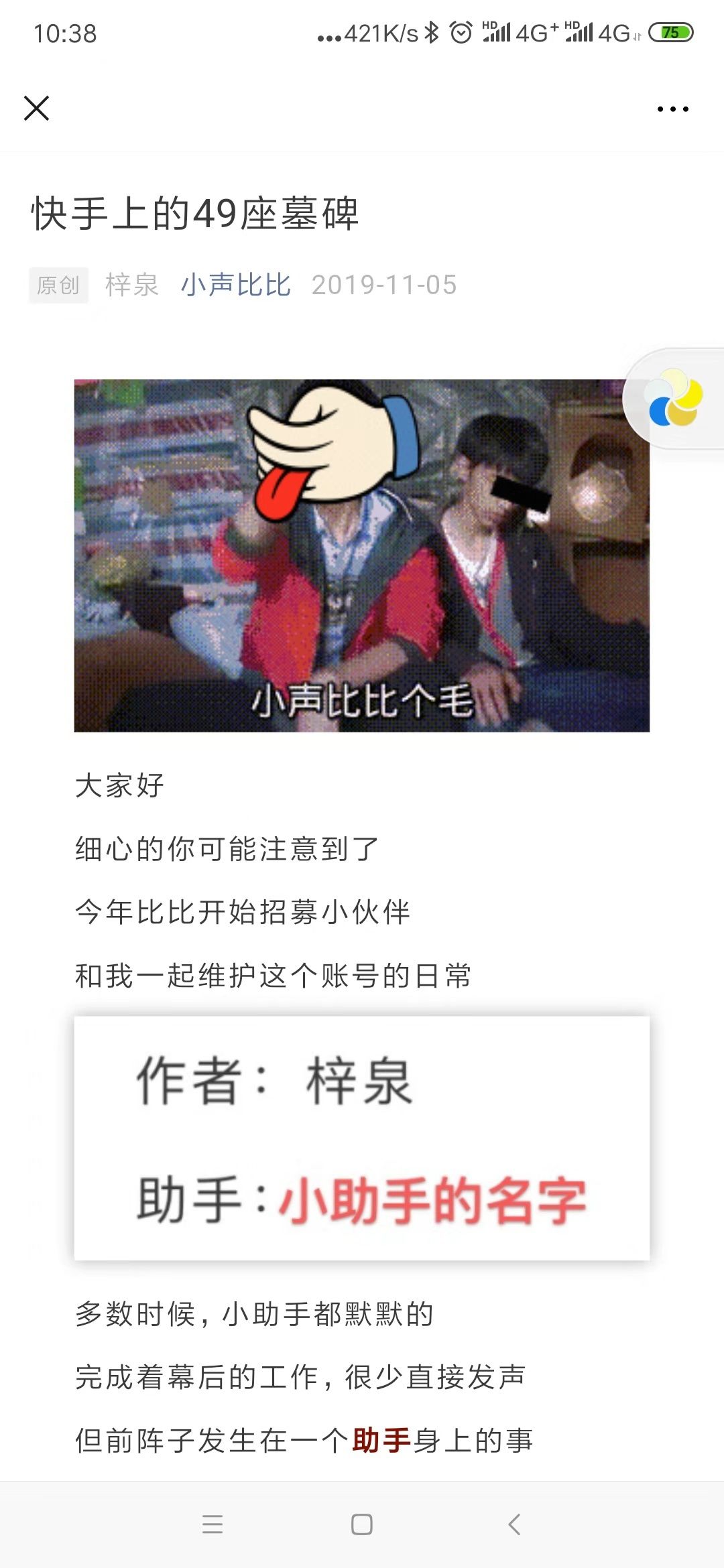Open the 作者 梓泉 助手 picture

click(362, 1138)
